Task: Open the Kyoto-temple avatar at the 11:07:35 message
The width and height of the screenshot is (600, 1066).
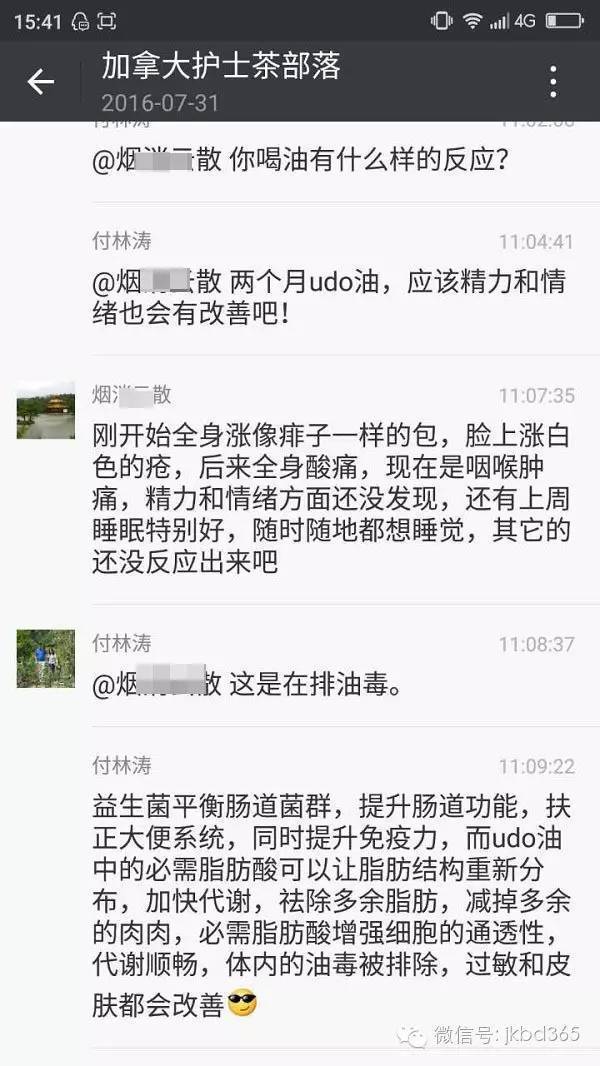Action: pos(45,410)
